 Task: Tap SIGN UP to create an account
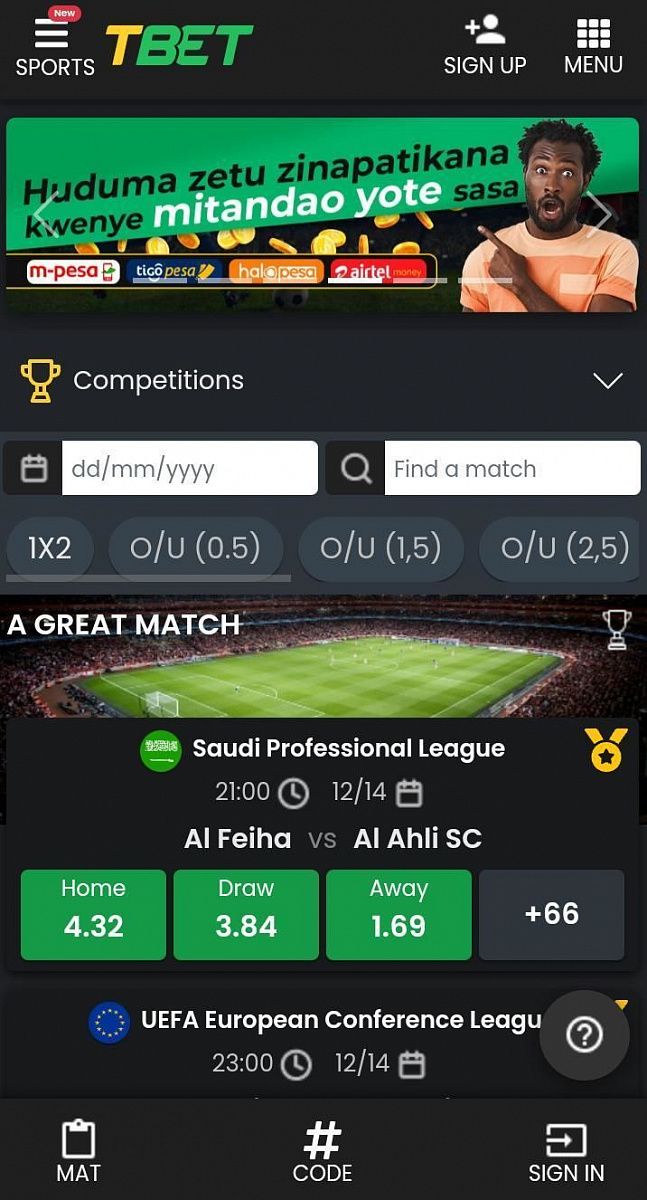coord(484,45)
